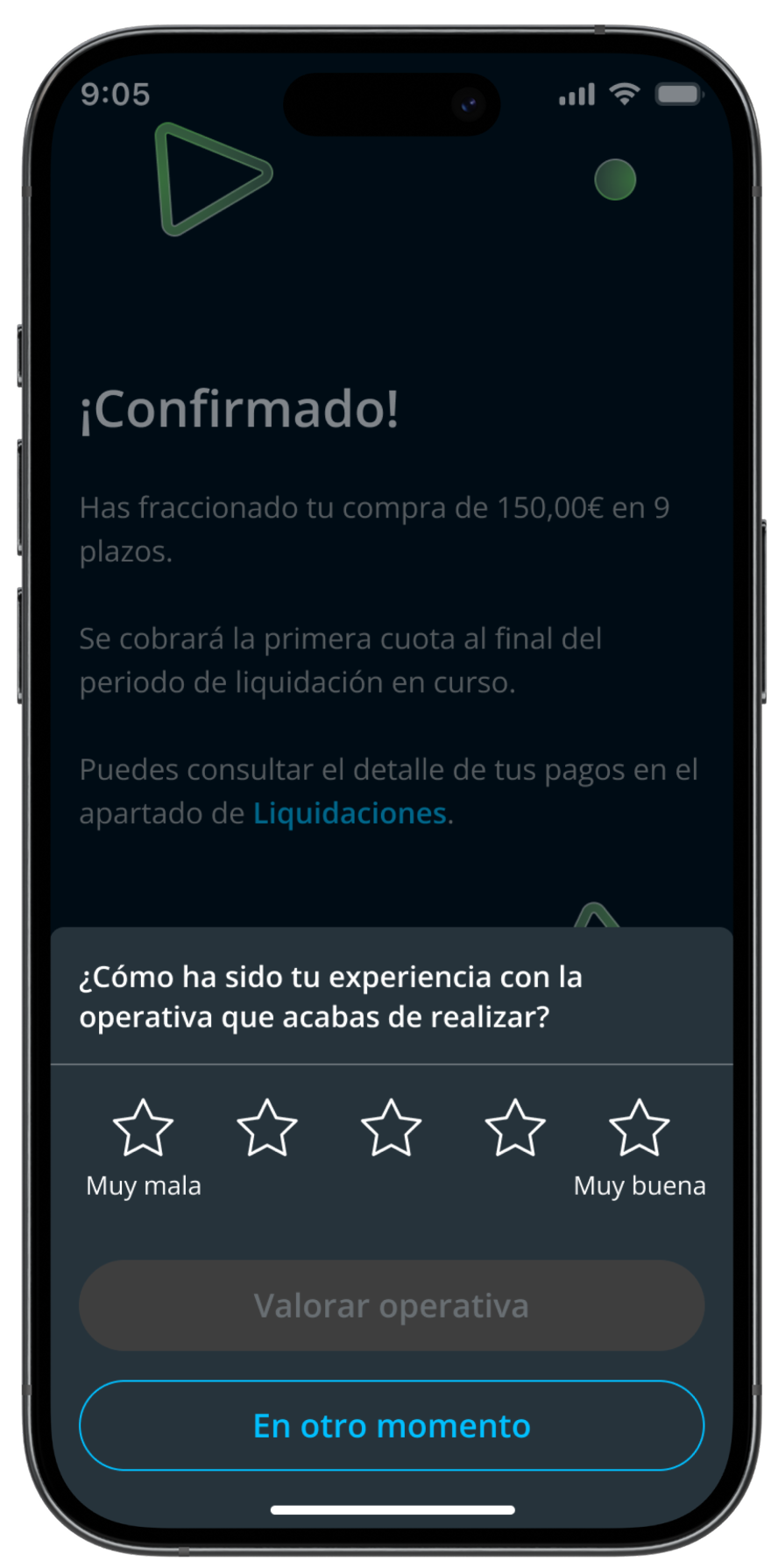Tap the Valorar operativa button
The image size is (778, 1568).
tap(391, 1305)
